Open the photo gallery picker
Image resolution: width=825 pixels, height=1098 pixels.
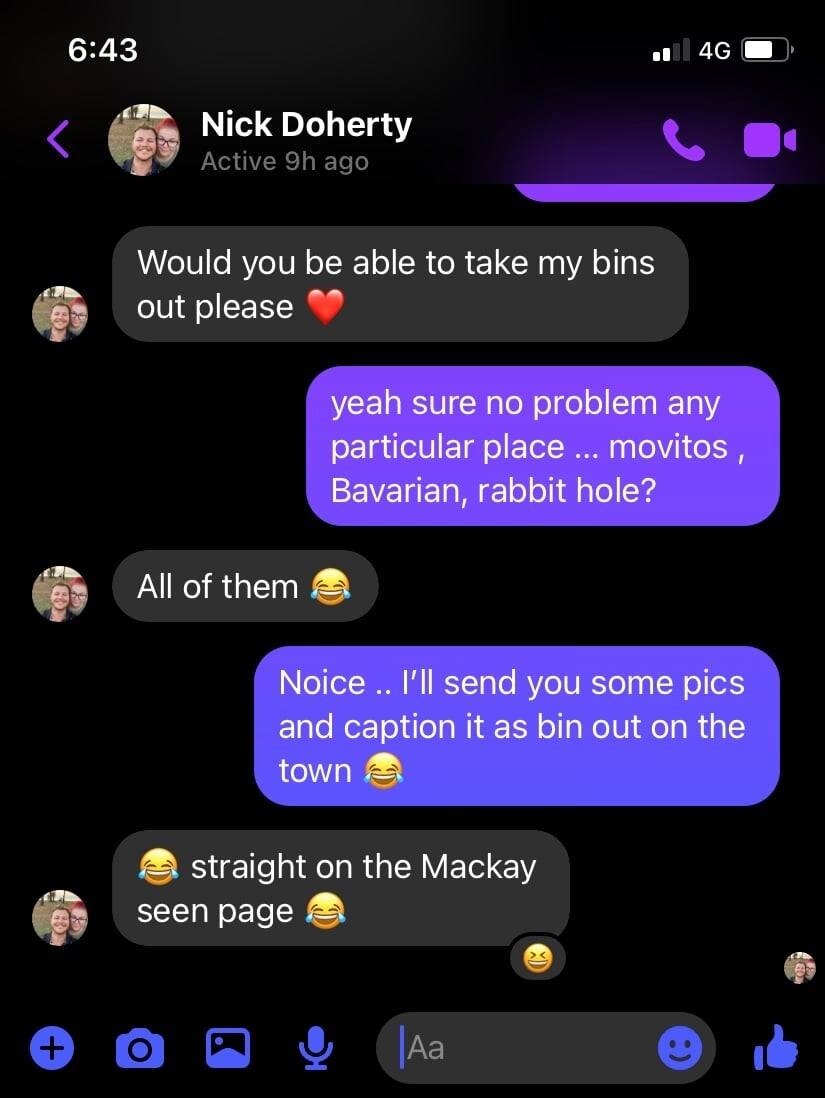[x=227, y=1048]
